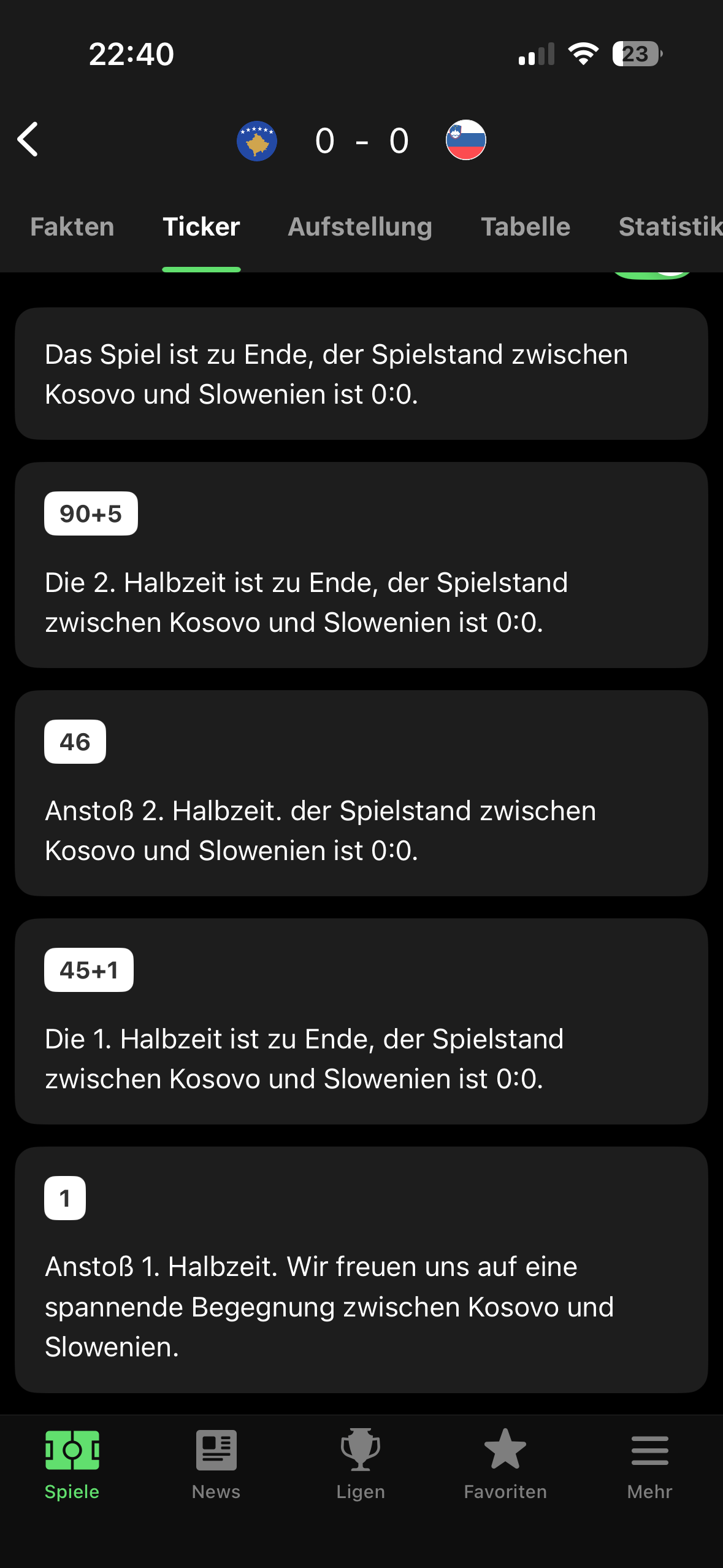Select the Ticker tab
The width and height of the screenshot is (723, 1568).
[x=201, y=227]
